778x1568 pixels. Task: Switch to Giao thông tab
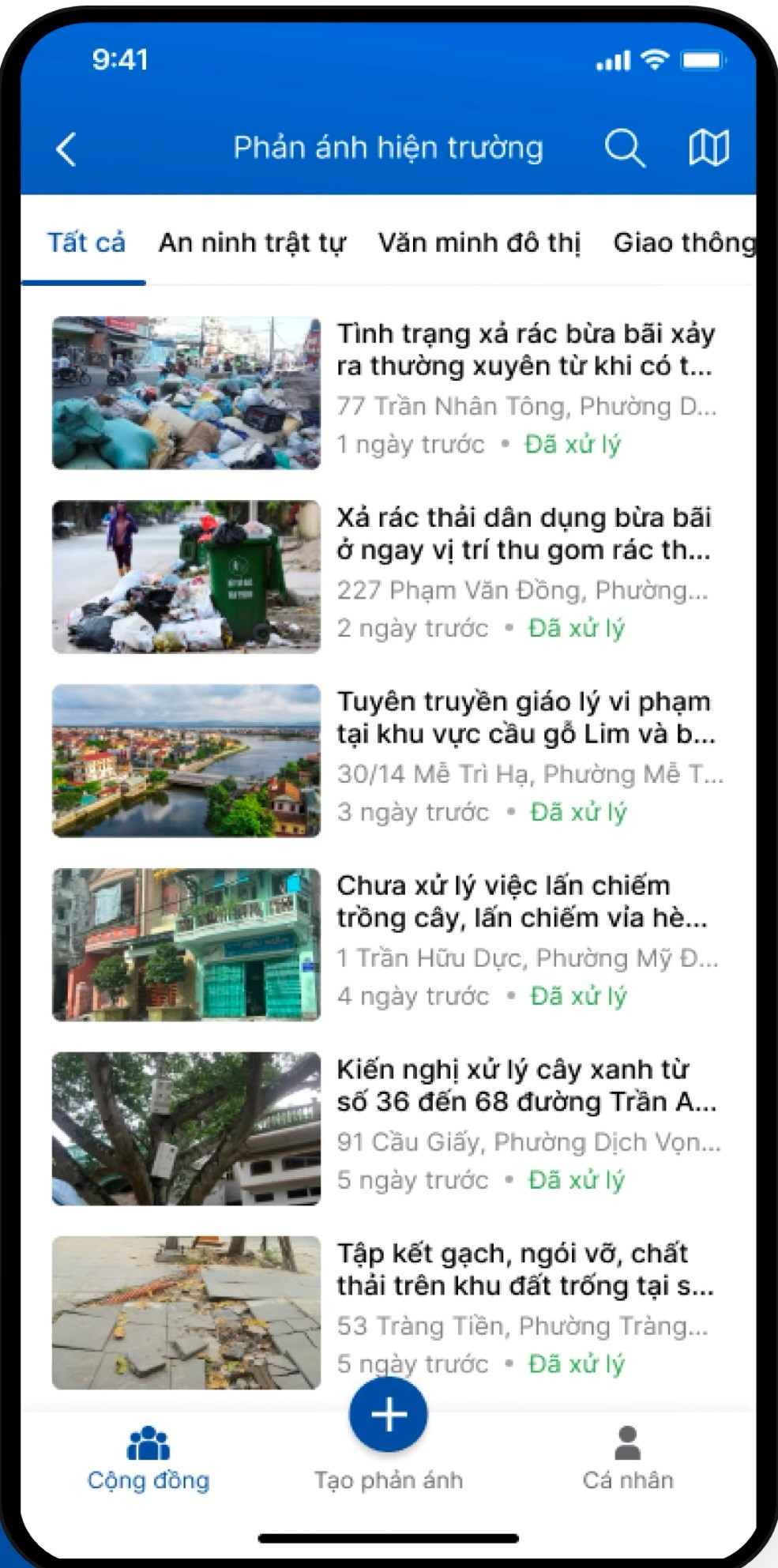tap(683, 243)
